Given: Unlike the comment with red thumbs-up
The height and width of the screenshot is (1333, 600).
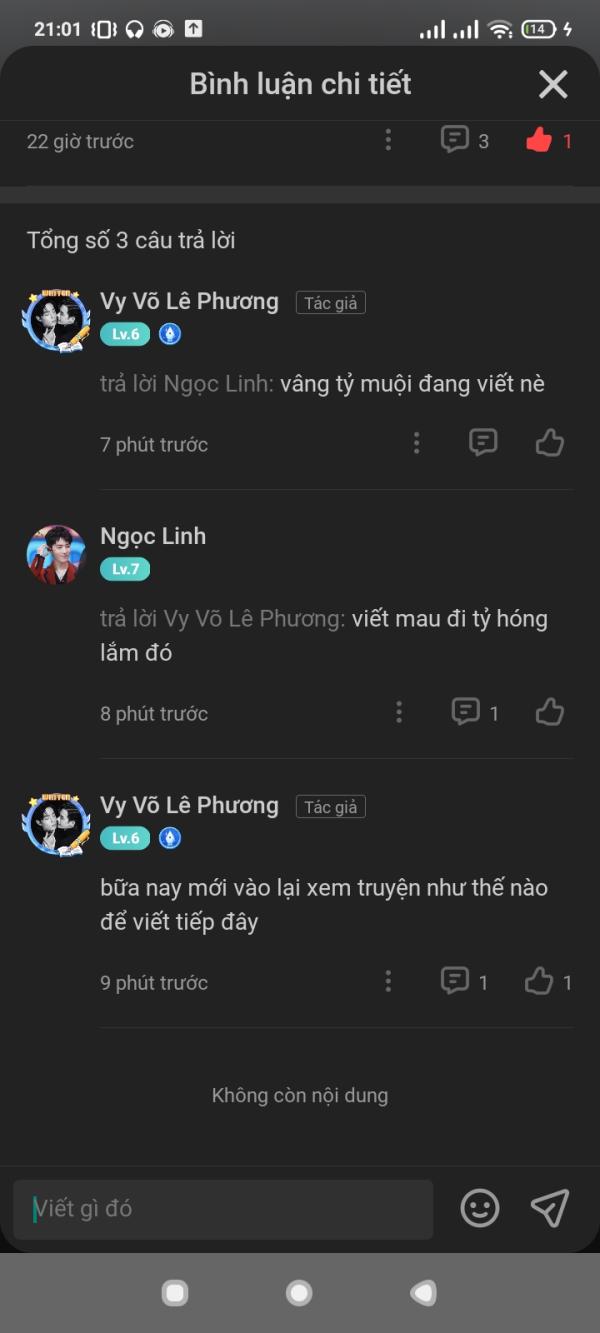Looking at the screenshot, I should pyautogui.click(x=548, y=140).
